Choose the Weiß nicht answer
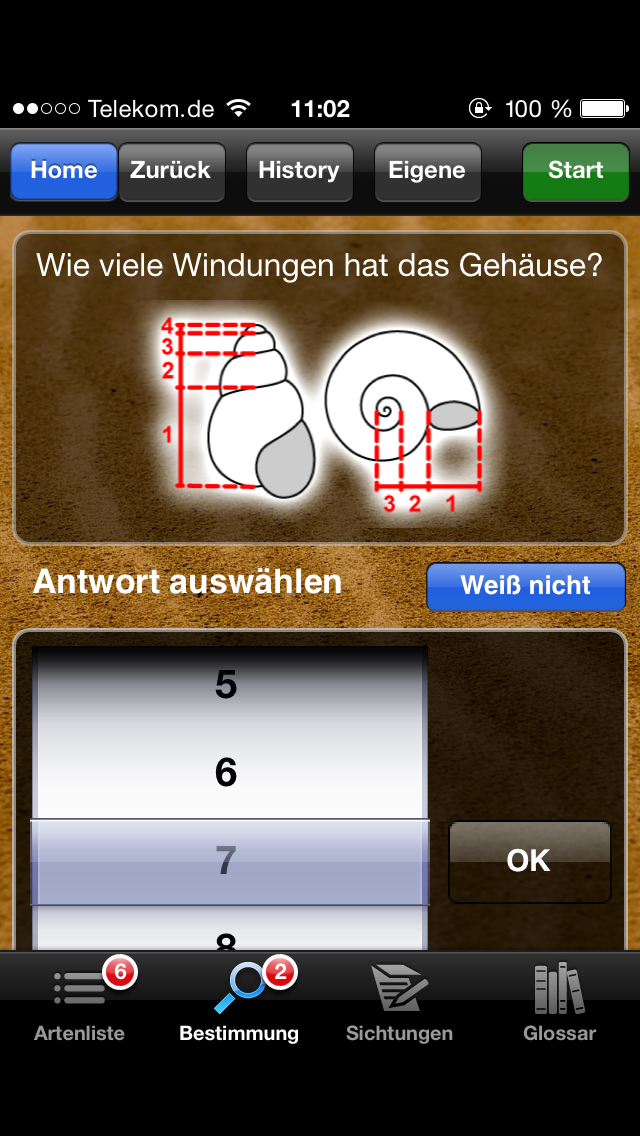The height and width of the screenshot is (1136, 640). point(526,586)
